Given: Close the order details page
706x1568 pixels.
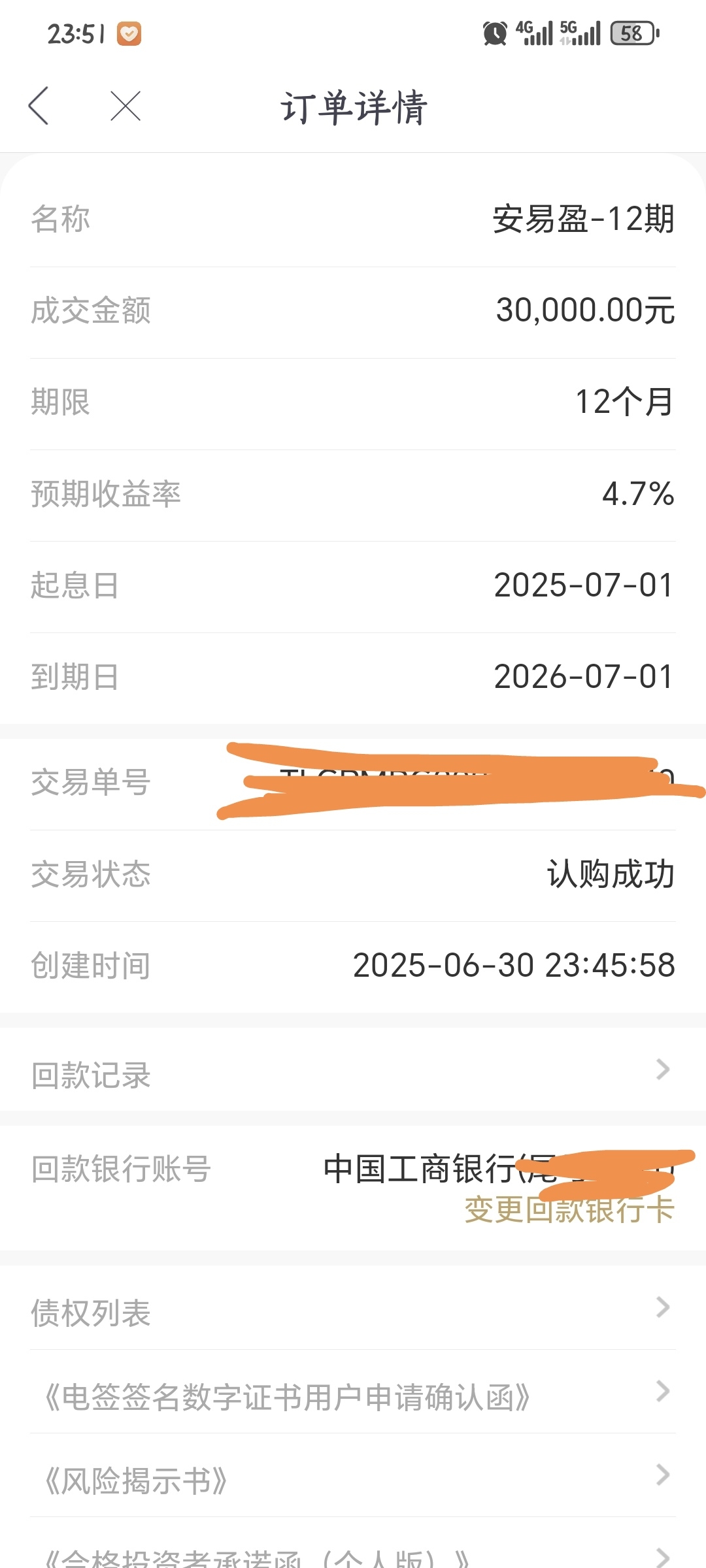Looking at the screenshot, I should coord(126,106).
